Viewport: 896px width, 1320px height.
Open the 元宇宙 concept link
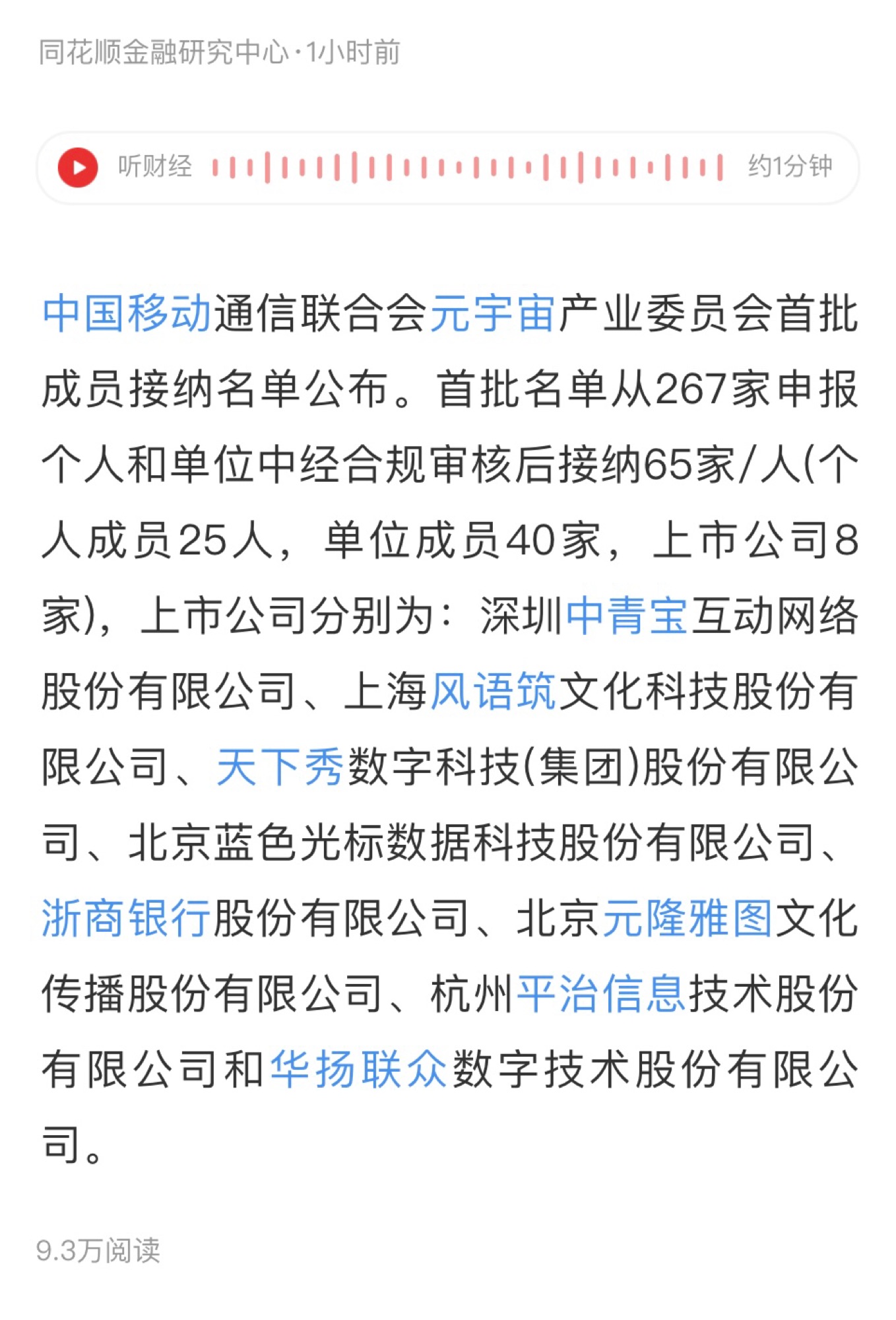[x=492, y=313]
